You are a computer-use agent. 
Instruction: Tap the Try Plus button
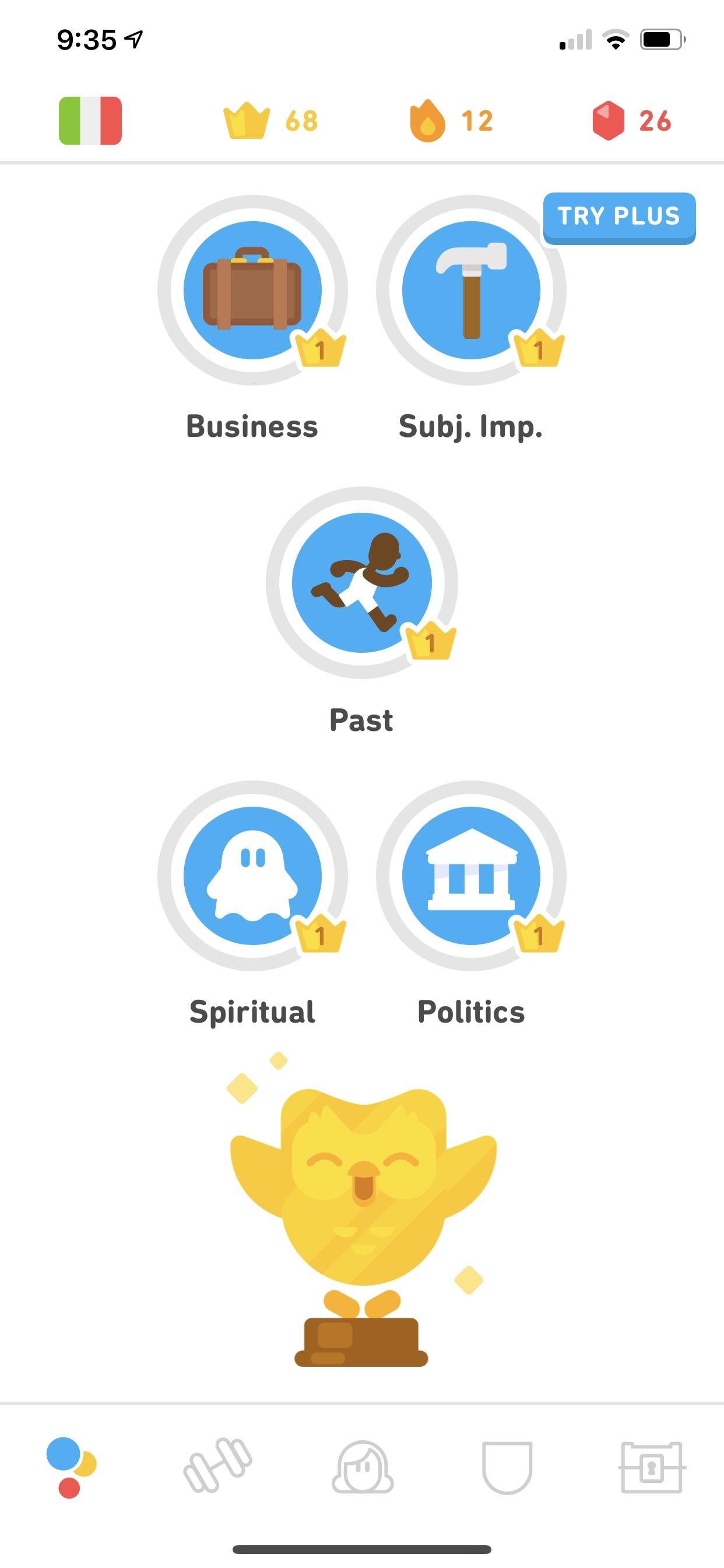618,218
